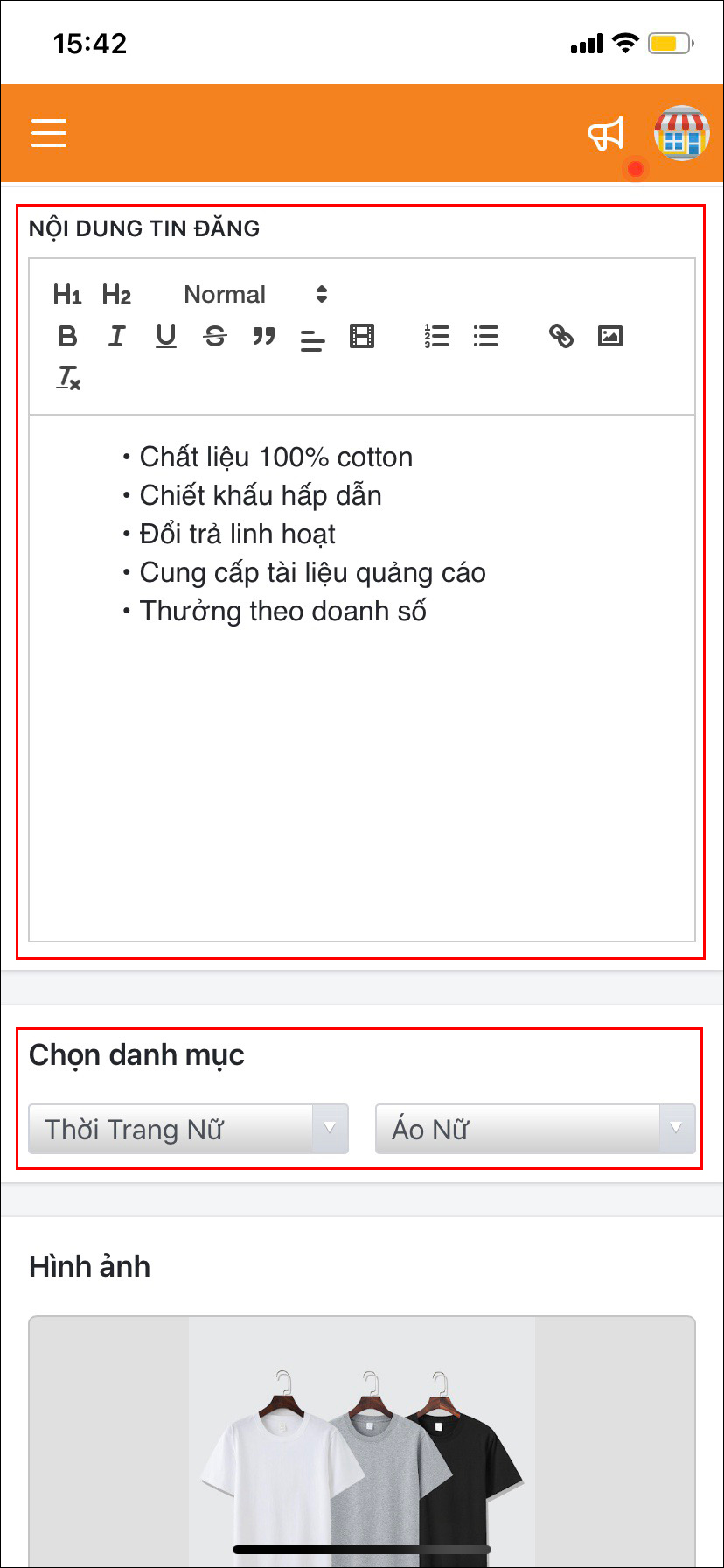Toggle italic formatting
This screenshot has width=724, height=1568.
(116, 336)
